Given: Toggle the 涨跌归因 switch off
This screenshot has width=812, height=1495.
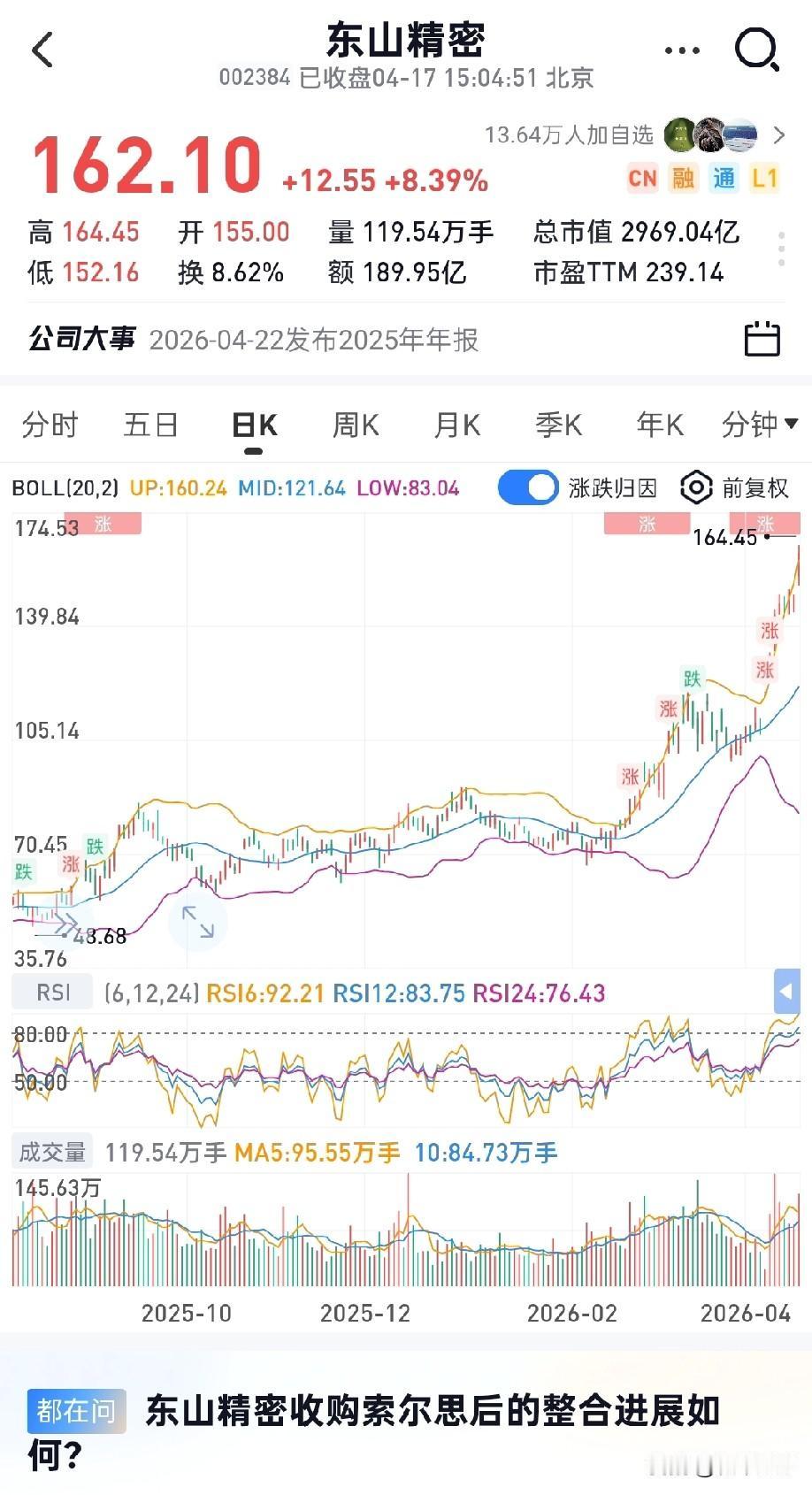Looking at the screenshot, I should click(x=527, y=487).
